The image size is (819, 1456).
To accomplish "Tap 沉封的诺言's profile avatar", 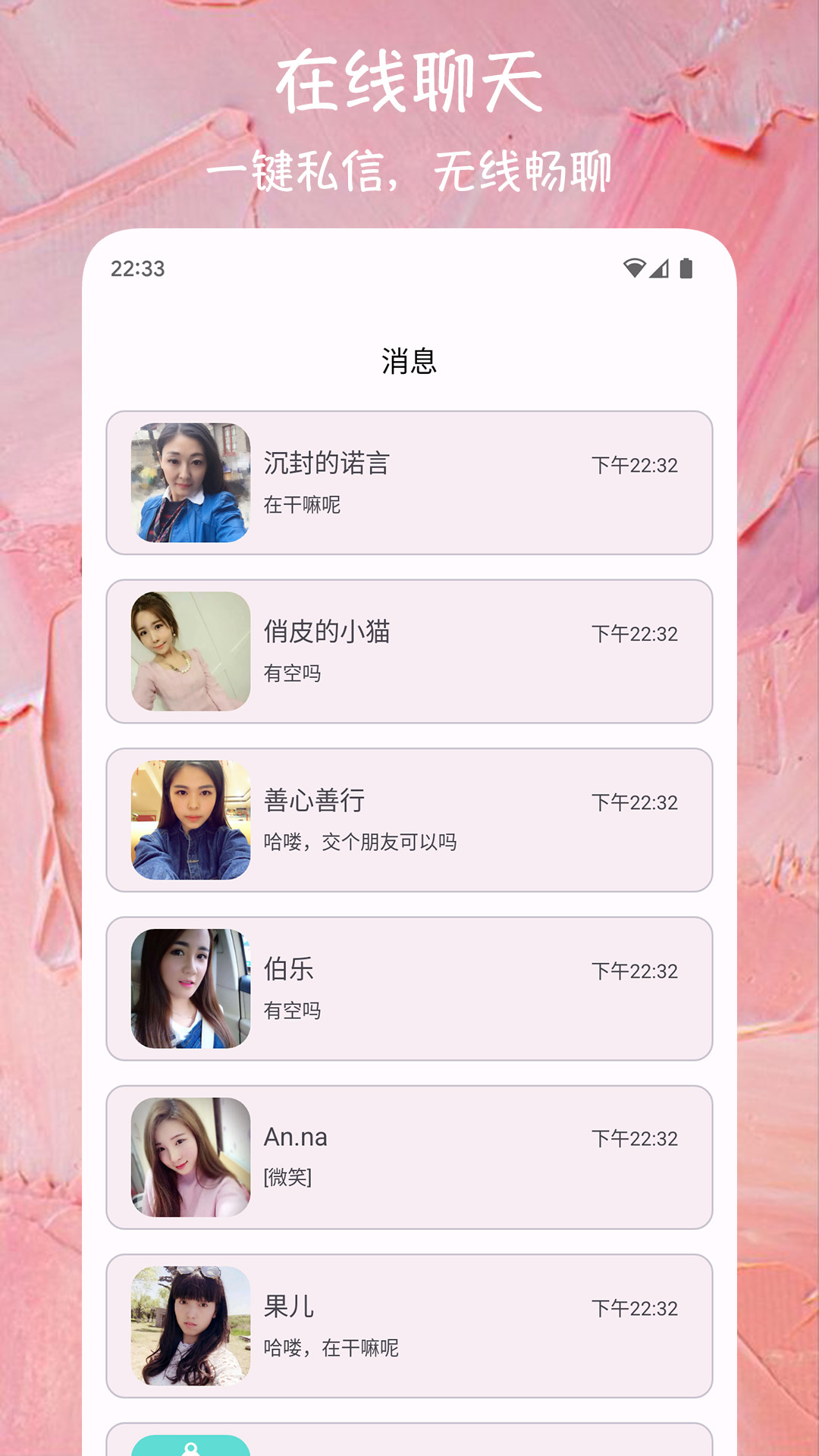I will [190, 482].
